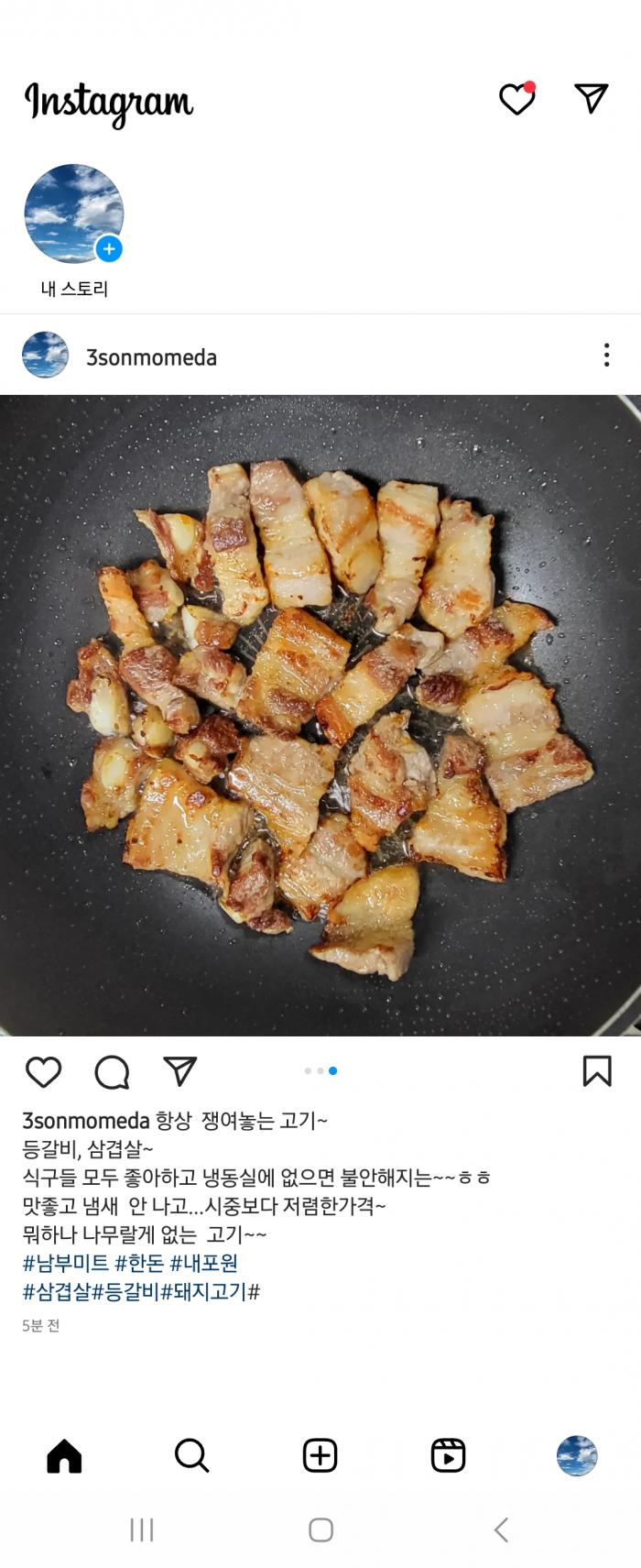Screen dimensions: 641x1568
Task: Create a new post
Action: [320, 1455]
